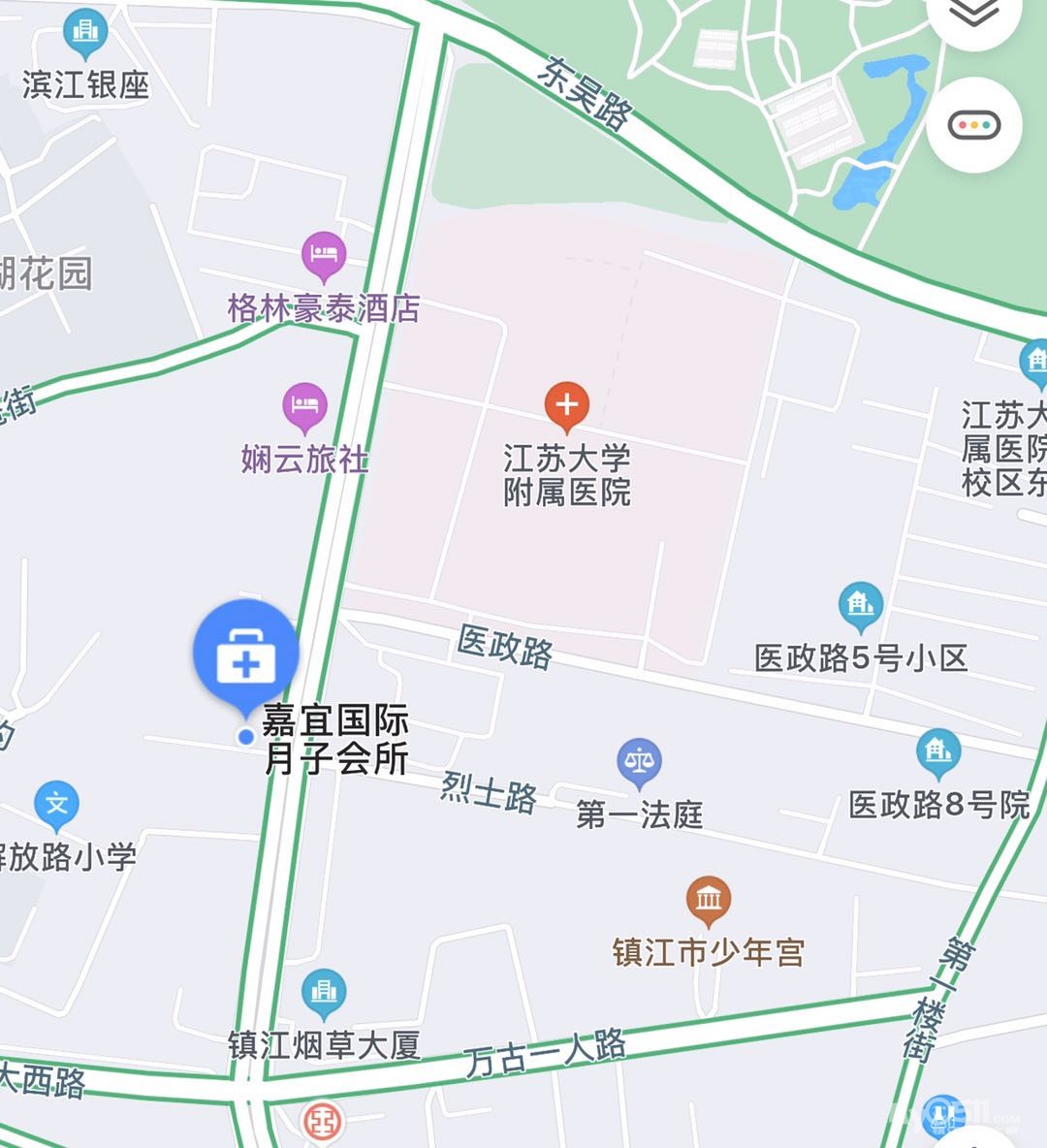Open the 第一法庭 court pin
Viewport: 1047px width, 1148px height.
click(639, 763)
